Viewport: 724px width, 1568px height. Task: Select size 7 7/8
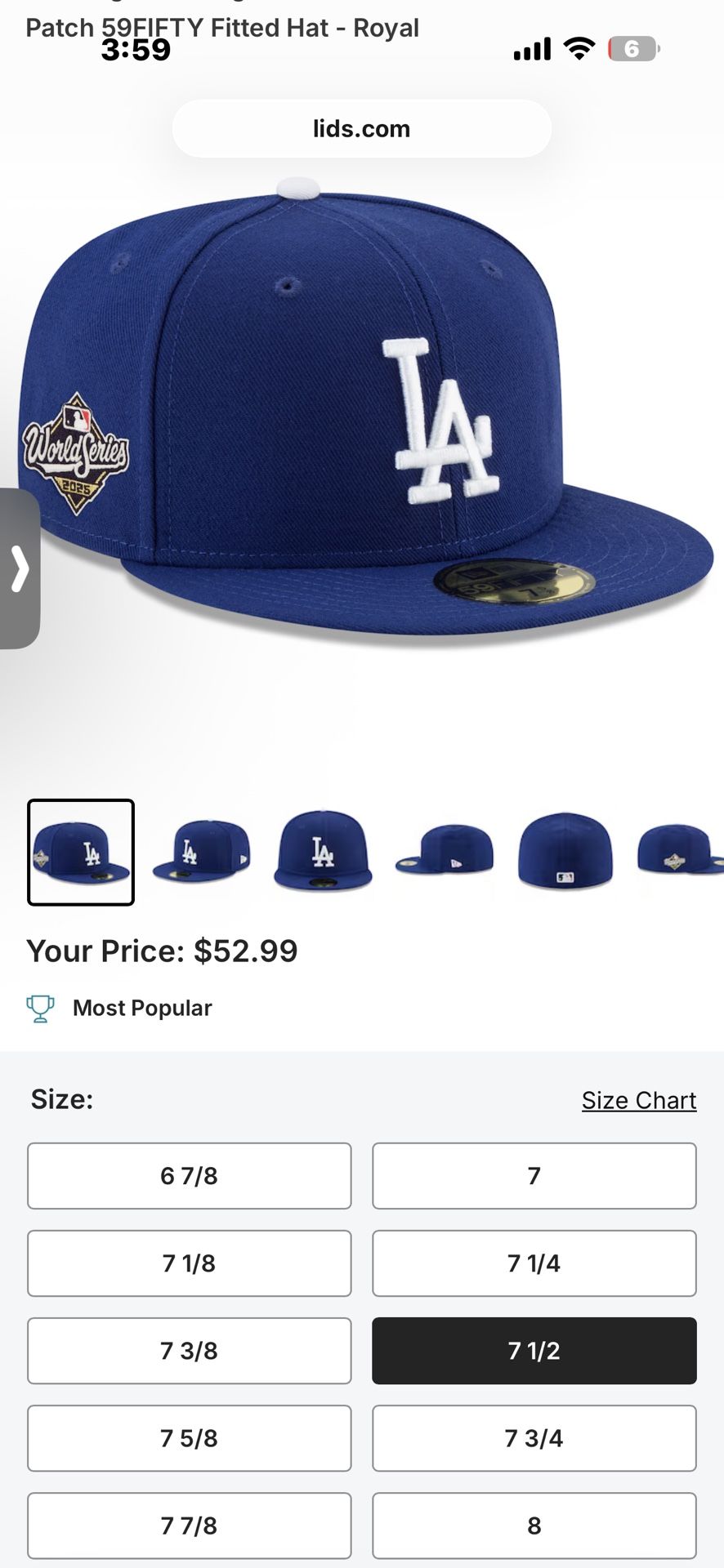(189, 1526)
